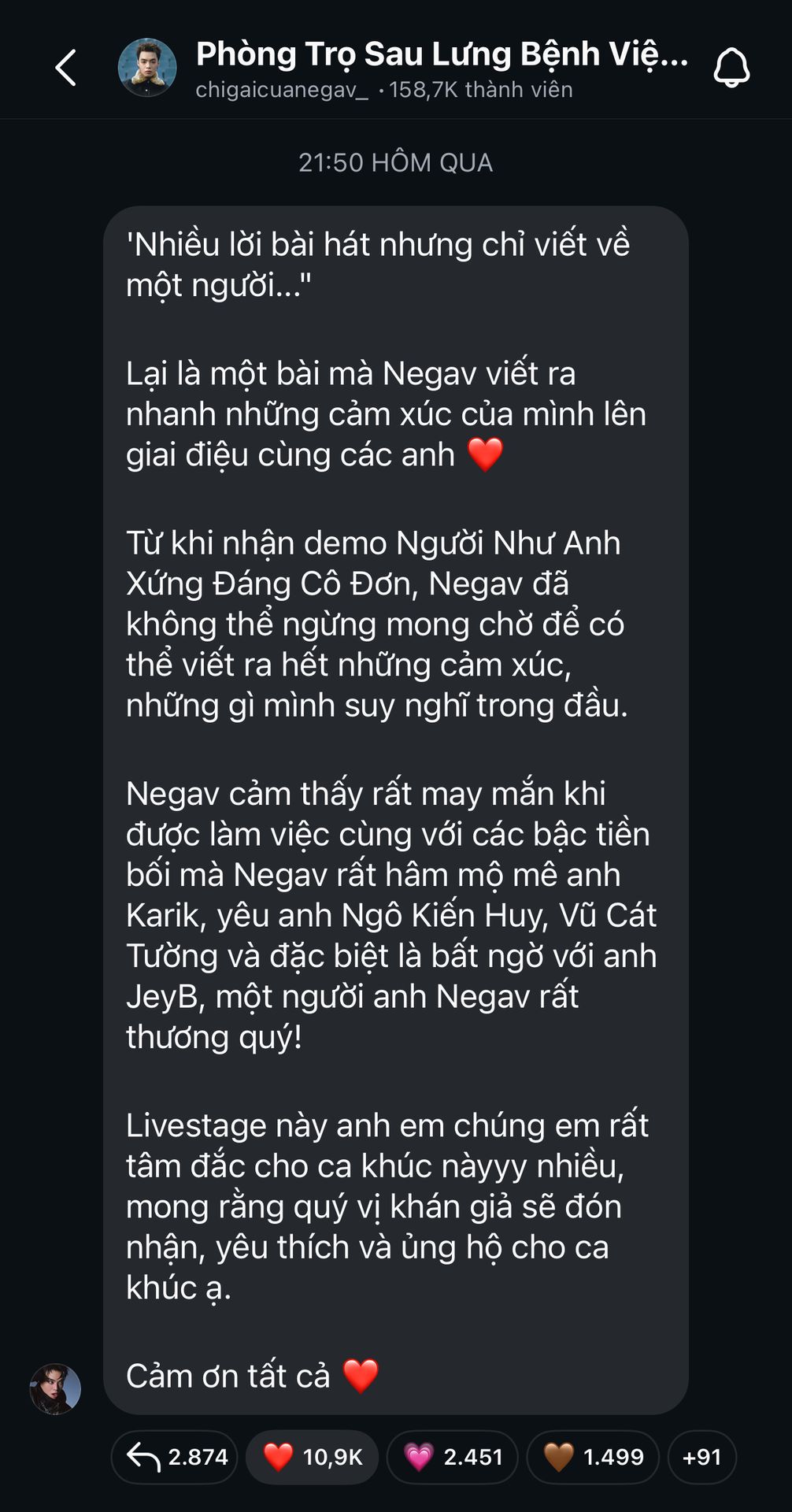
Task: Add the pink heart reaction, 2.451
Action: pos(452,1457)
